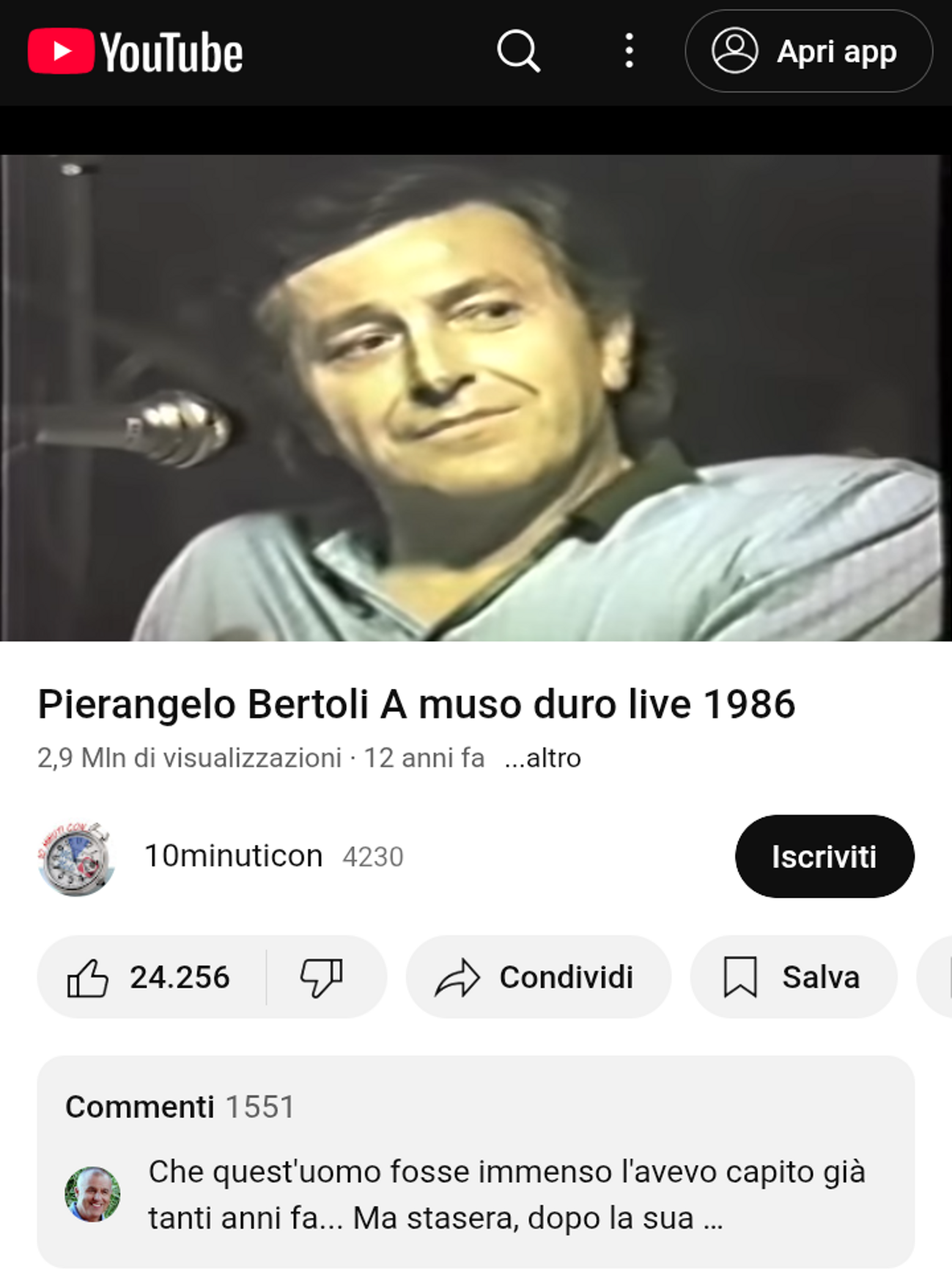Share the video via Condividi

[x=538, y=977]
